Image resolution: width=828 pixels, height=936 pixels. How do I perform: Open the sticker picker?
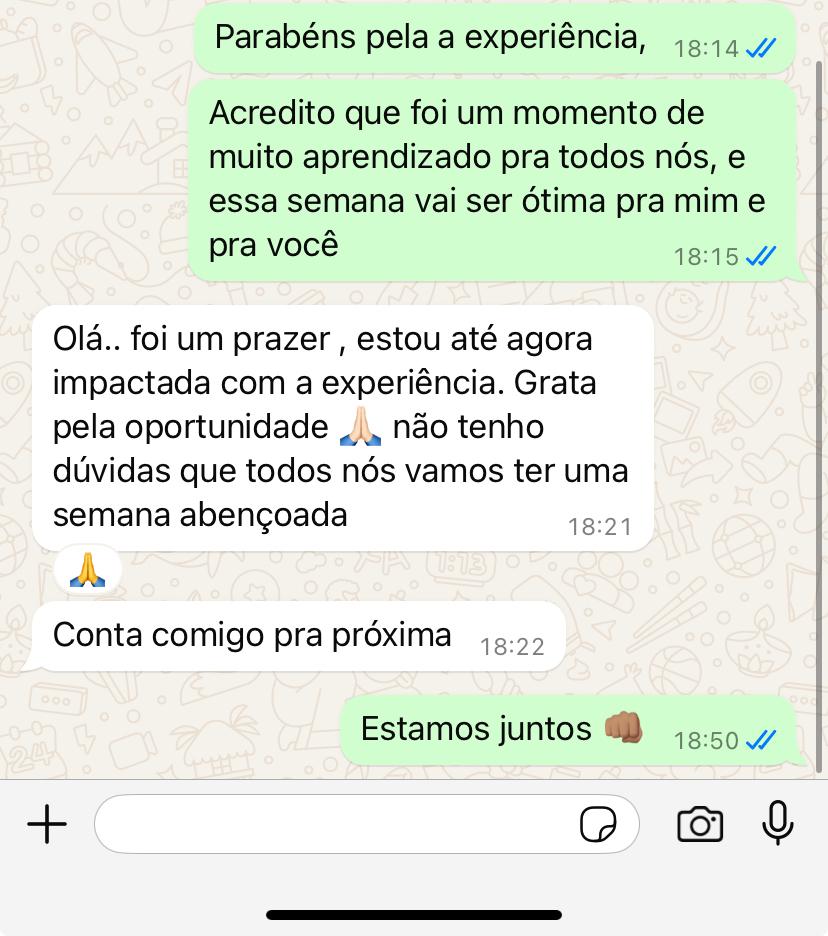tap(598, 825)
